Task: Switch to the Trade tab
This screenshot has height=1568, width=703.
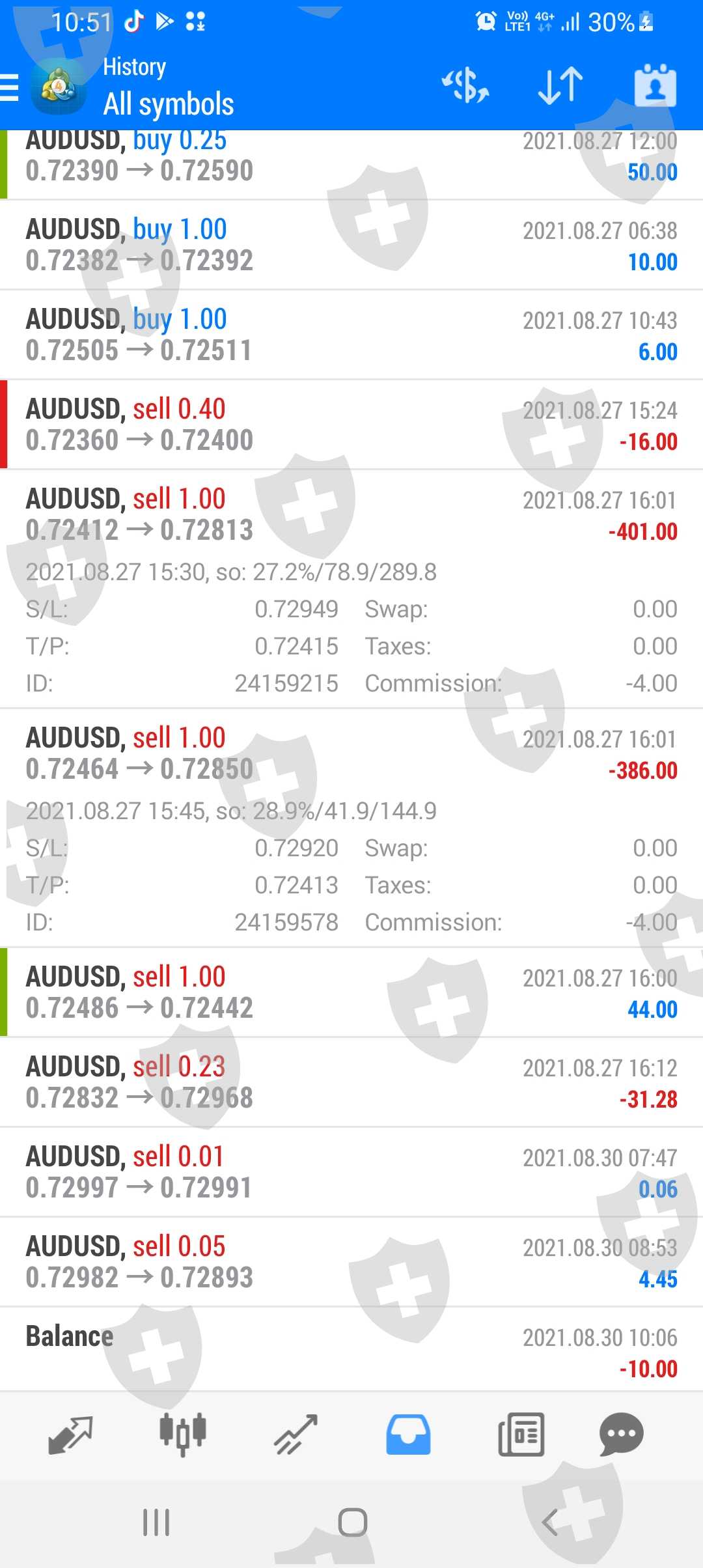Action: click(296, 1435)
